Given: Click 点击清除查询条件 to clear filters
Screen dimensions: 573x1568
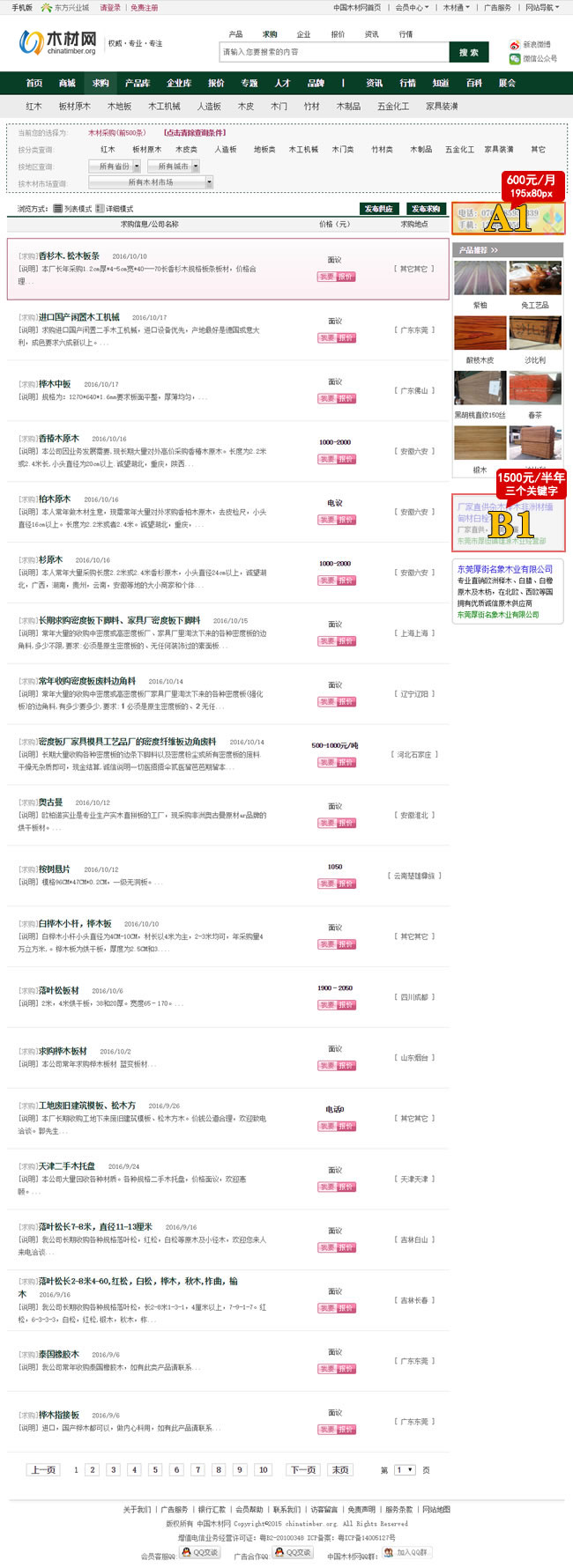Looking at the screenshot, I should [x=194, y=133].
